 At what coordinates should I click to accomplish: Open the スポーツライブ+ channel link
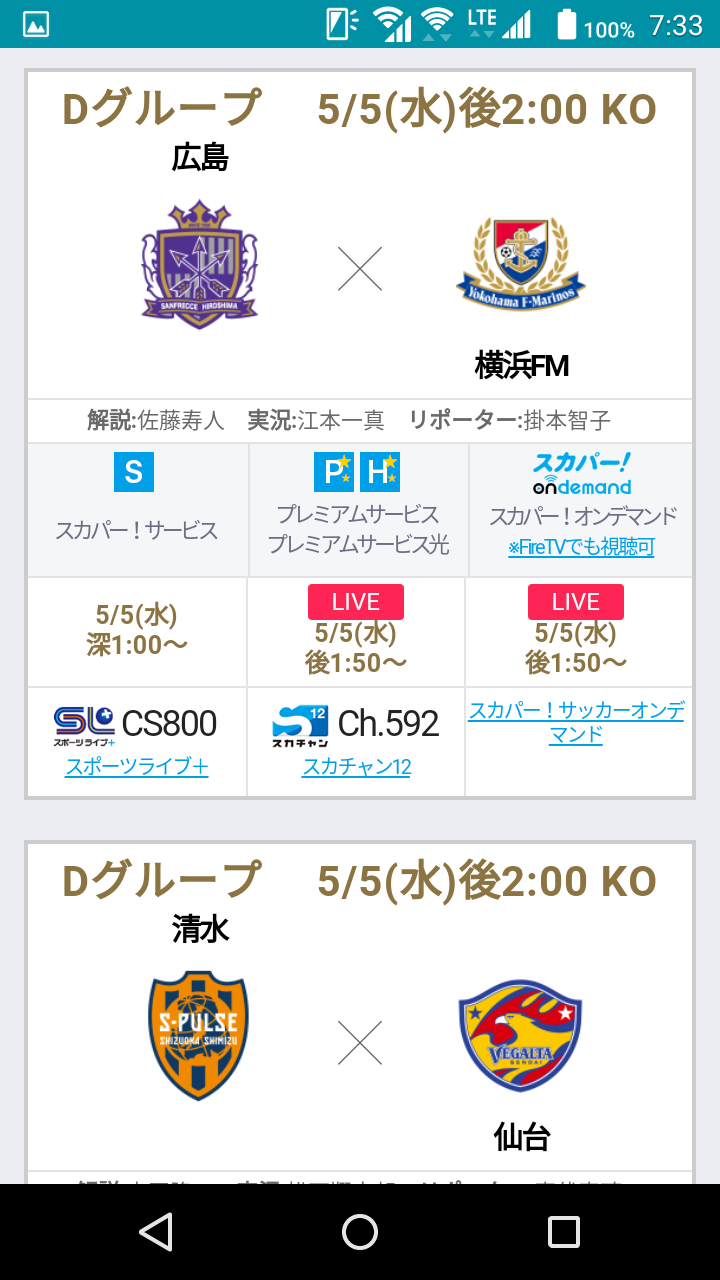[137, 767]
